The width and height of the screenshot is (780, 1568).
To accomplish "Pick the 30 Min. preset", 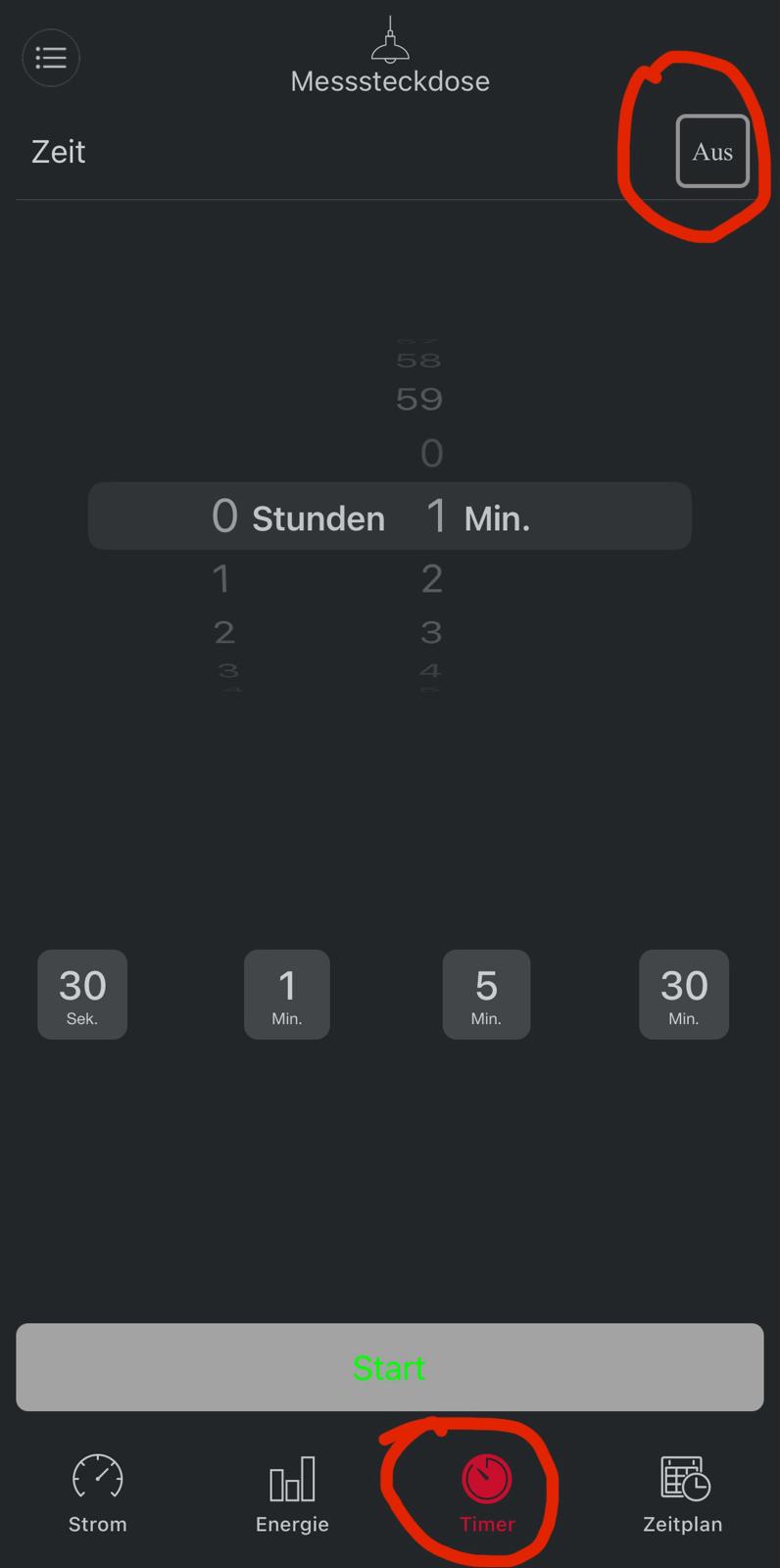I will [x=684, y=994].
